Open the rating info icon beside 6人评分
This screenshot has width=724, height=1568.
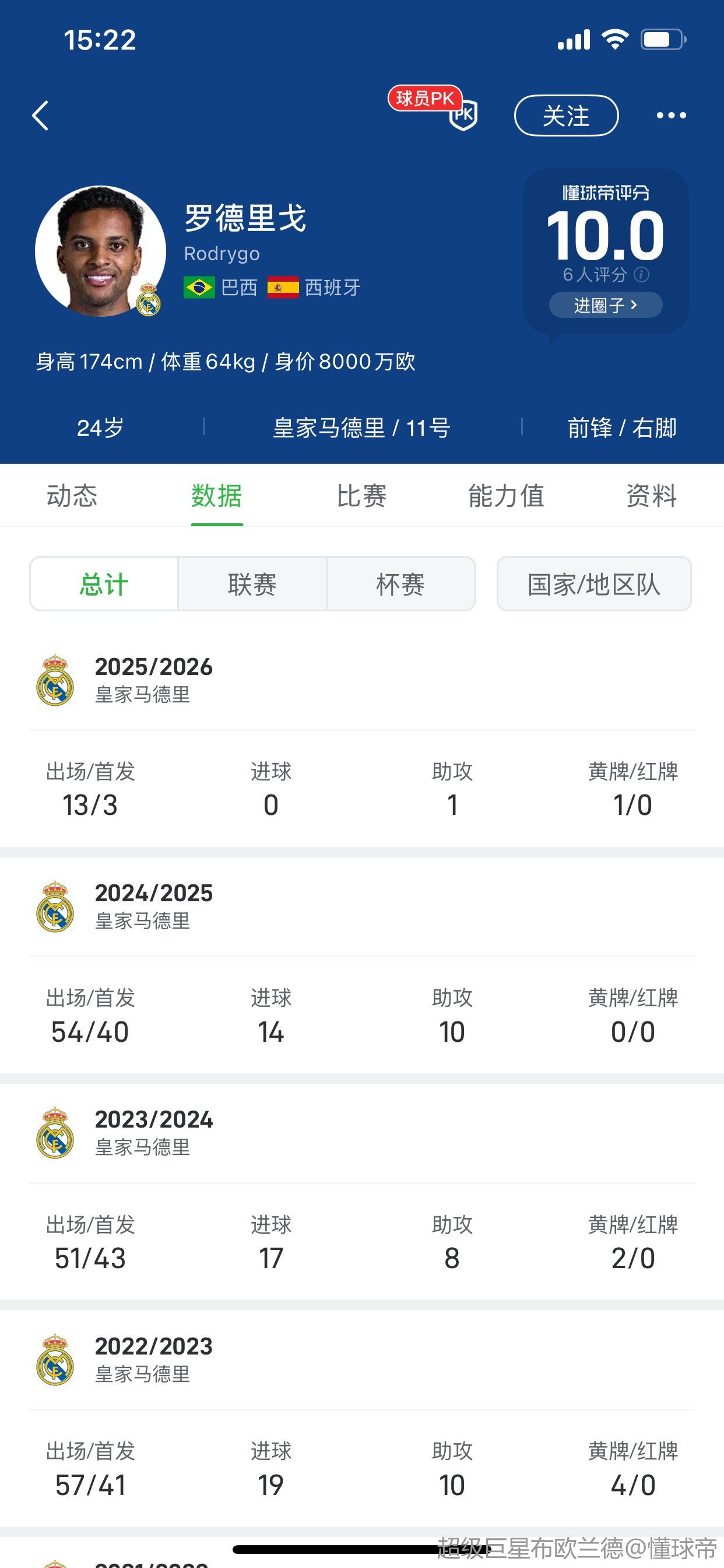pos(641,275)
